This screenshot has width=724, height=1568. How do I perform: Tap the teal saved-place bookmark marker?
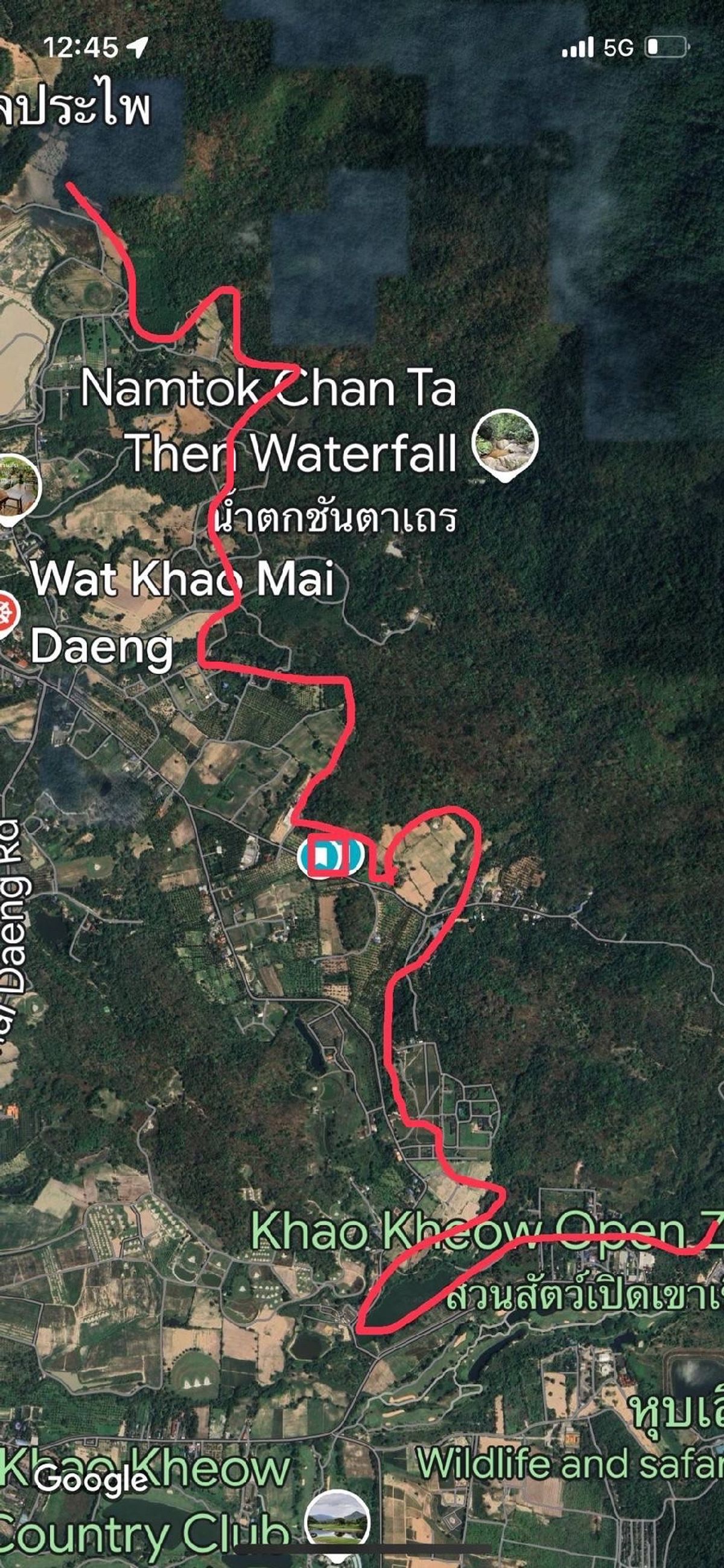coord(331,856)
